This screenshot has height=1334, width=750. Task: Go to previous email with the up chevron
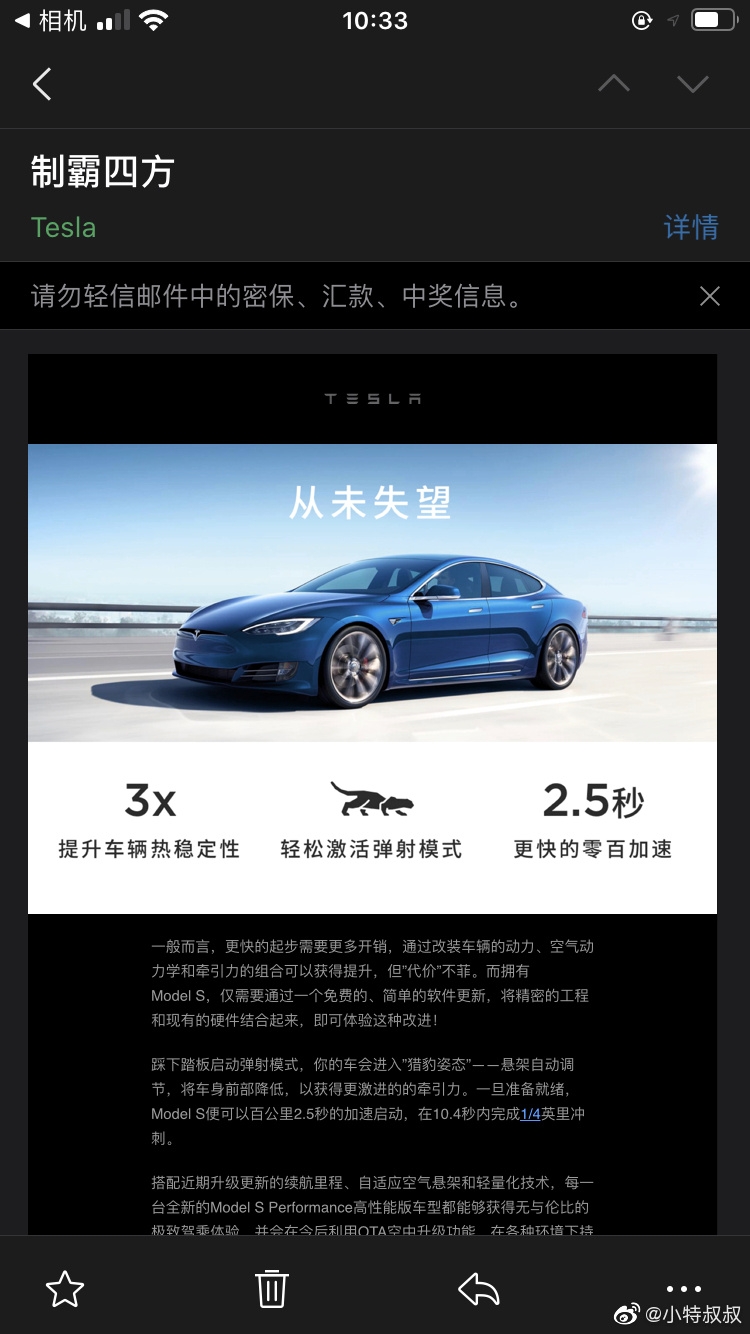(613, 84)
